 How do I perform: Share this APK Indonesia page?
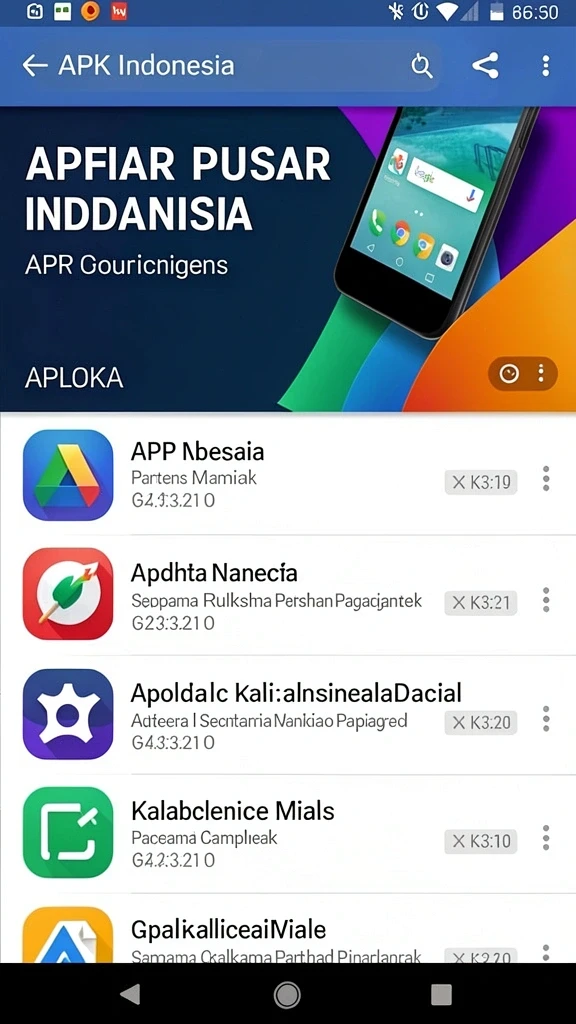pos(485,66)
